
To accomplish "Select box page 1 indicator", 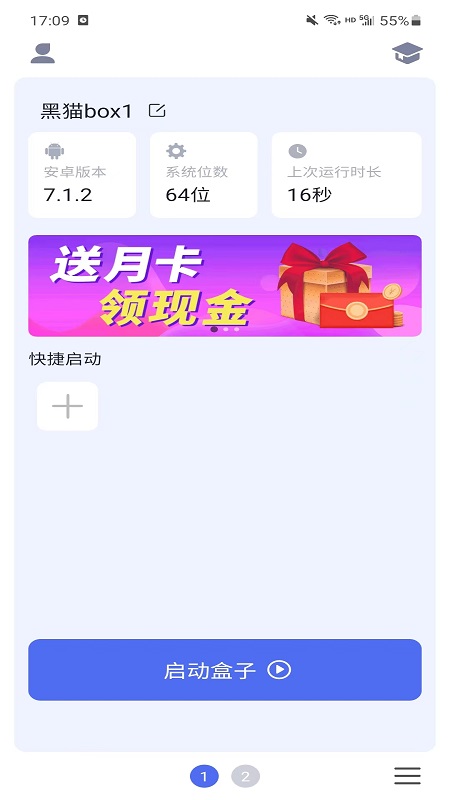I will 204,777.
